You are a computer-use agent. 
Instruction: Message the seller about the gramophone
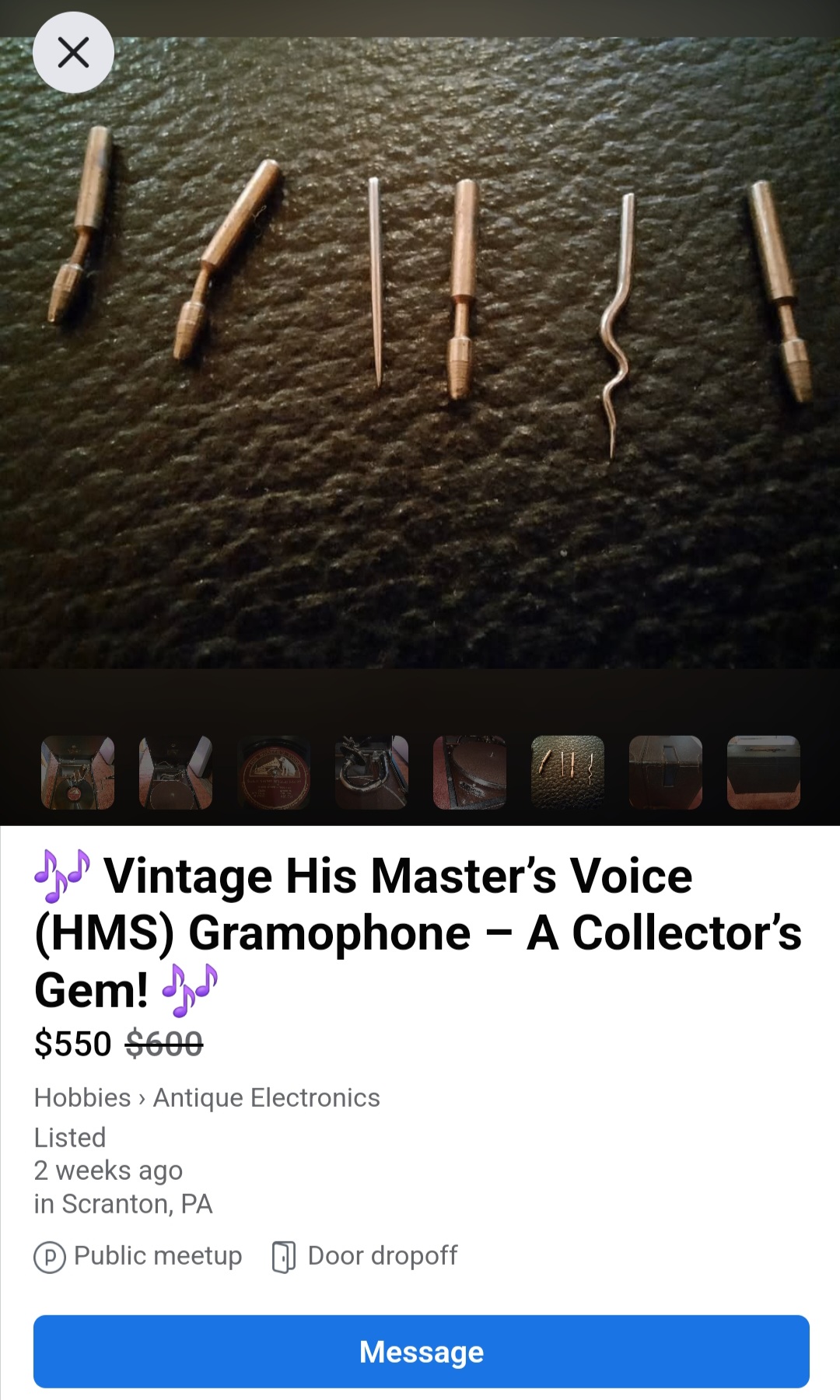coord(421,1352)
